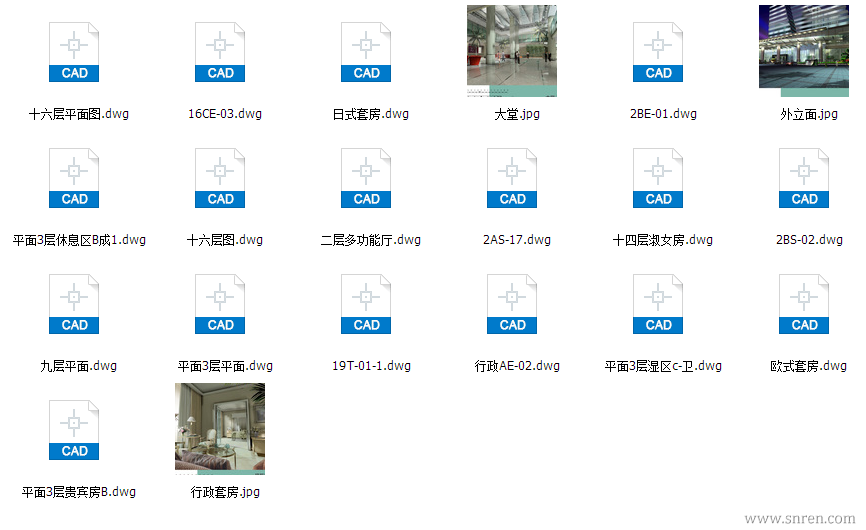Open the 十四层淑女房.dwg file

point(659,178)
